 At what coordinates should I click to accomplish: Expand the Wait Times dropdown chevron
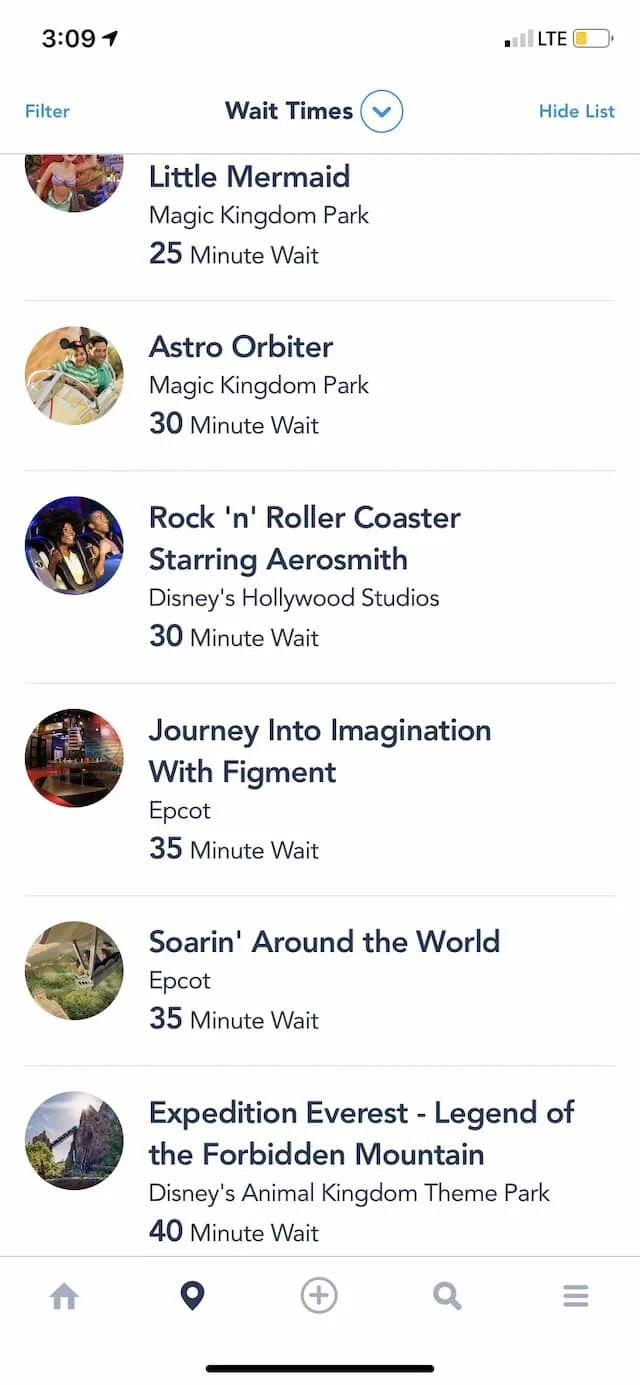click(x=381, y=111)
